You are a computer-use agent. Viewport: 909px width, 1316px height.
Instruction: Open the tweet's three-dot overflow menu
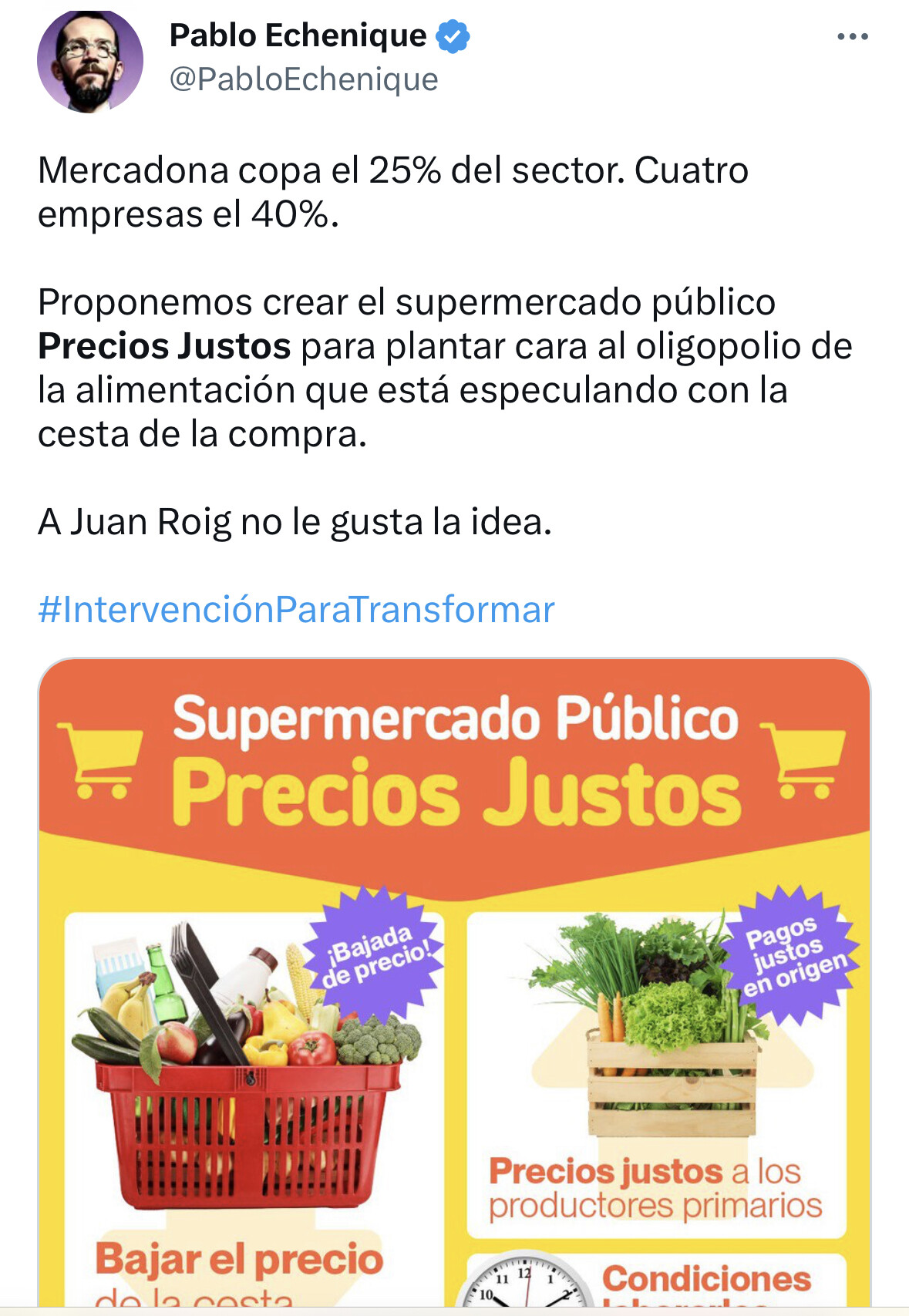click(x=852, y=37)
